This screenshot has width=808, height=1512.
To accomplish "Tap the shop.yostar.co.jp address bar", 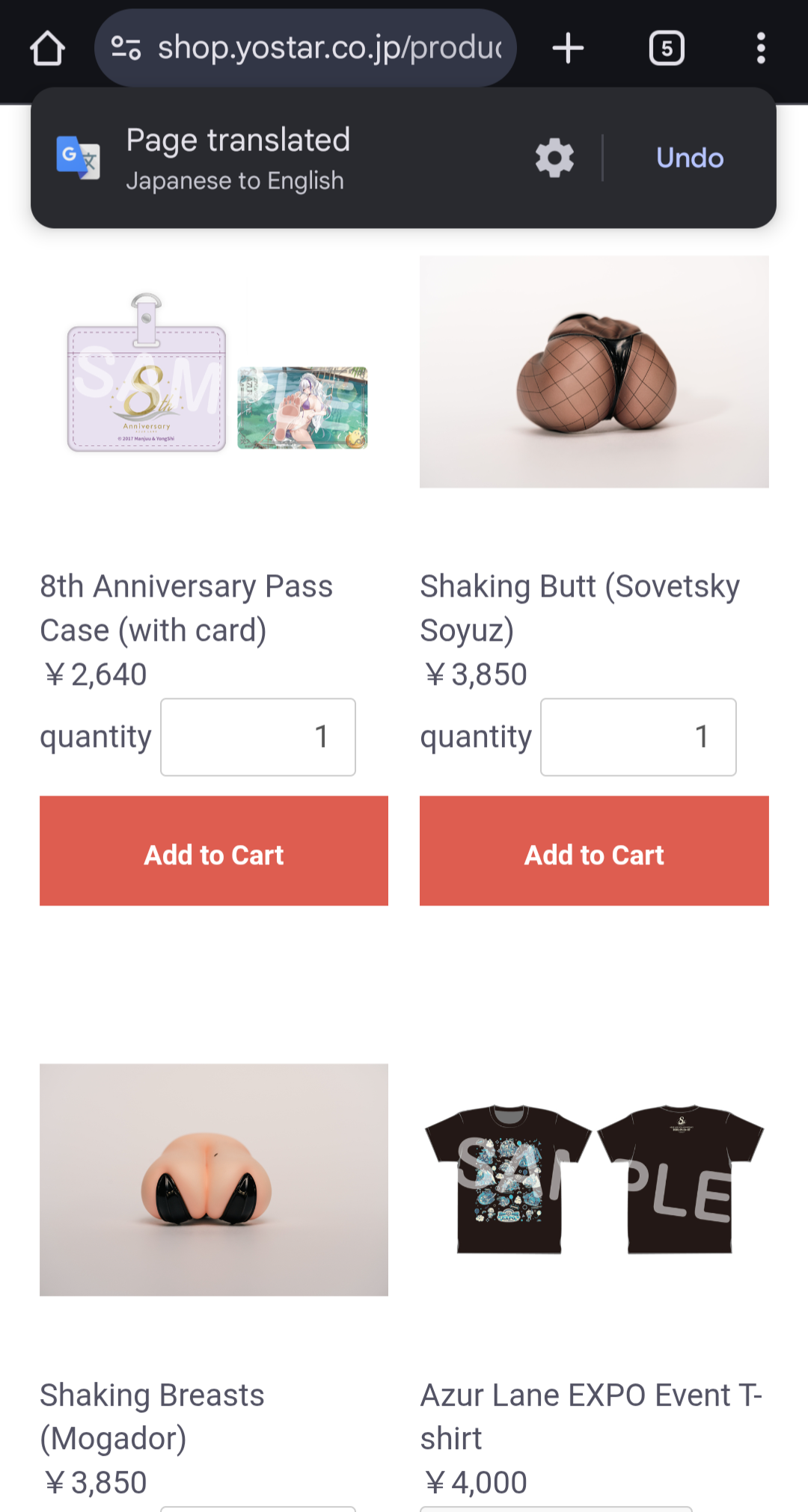I will point(305,49).
